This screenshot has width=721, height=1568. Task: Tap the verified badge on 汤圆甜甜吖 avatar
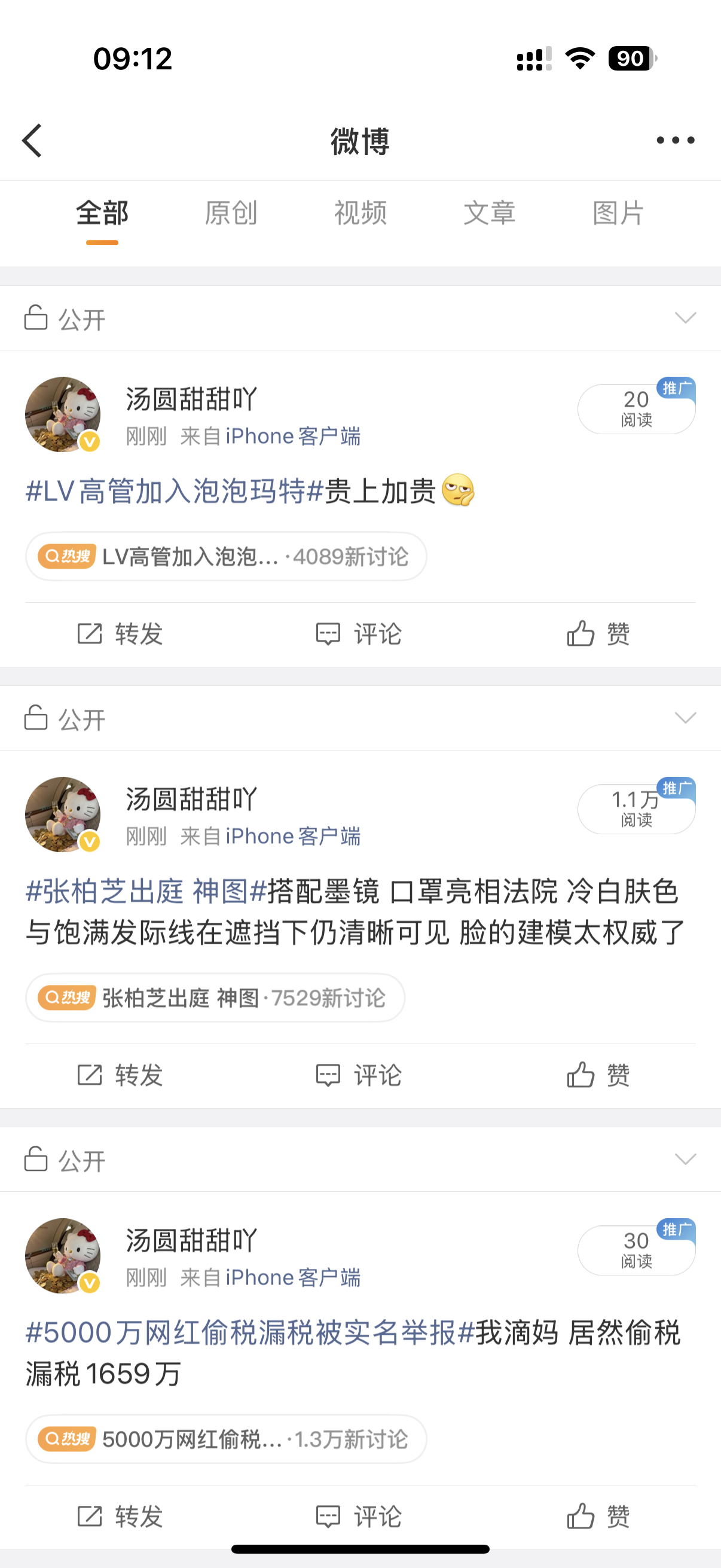coord(89,441)
